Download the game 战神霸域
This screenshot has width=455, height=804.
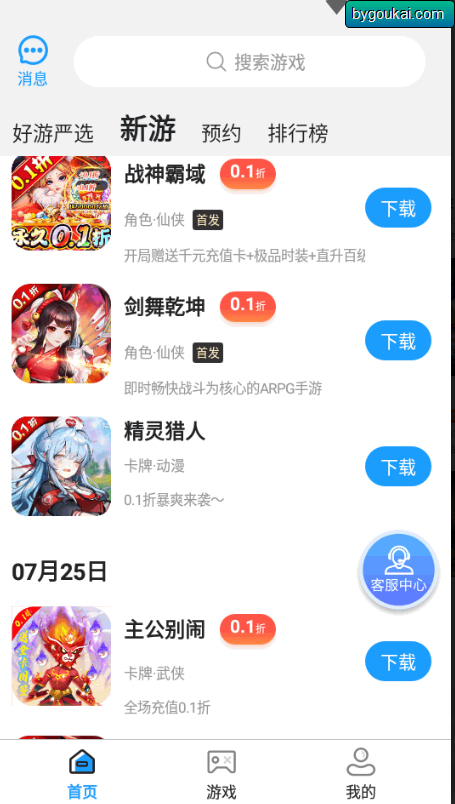click(x=398, y=208)
